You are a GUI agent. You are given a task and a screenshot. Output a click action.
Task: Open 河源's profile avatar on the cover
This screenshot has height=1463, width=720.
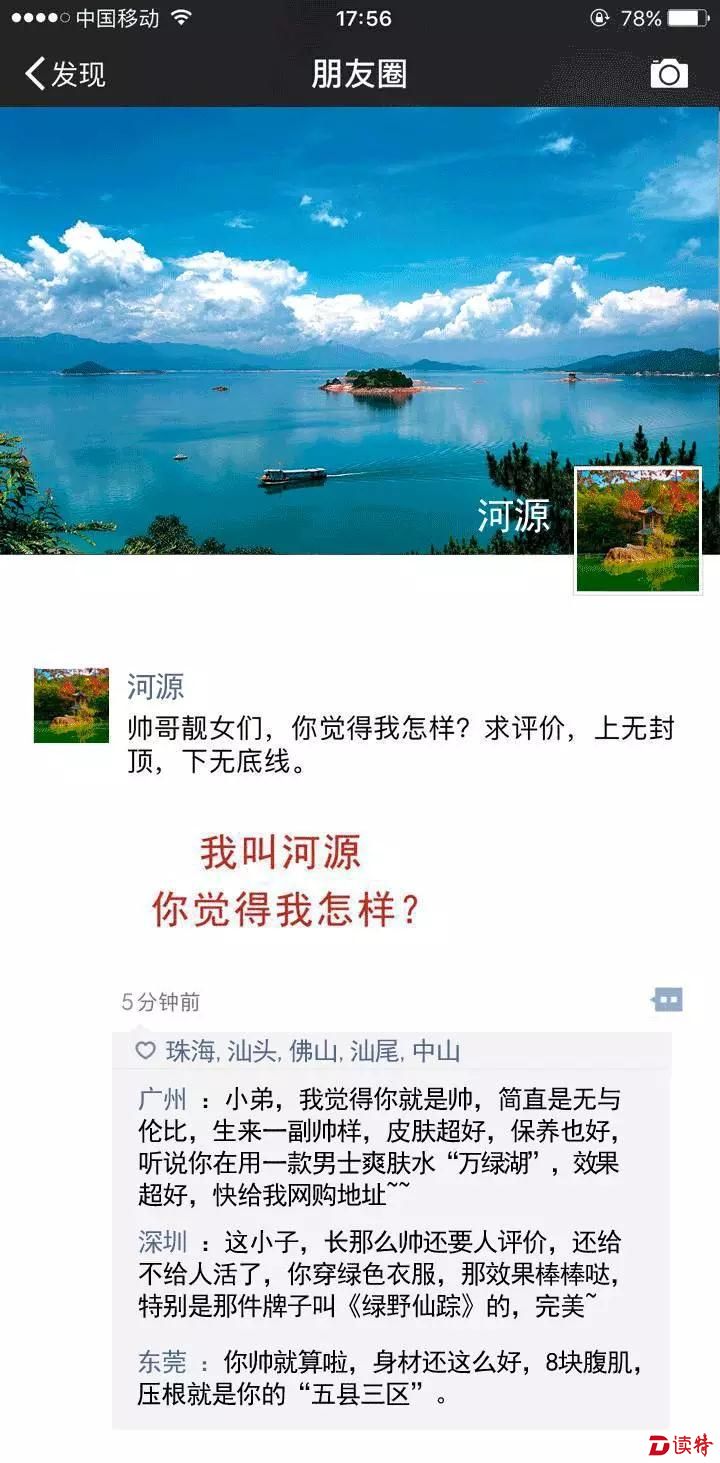pos(637,530)
